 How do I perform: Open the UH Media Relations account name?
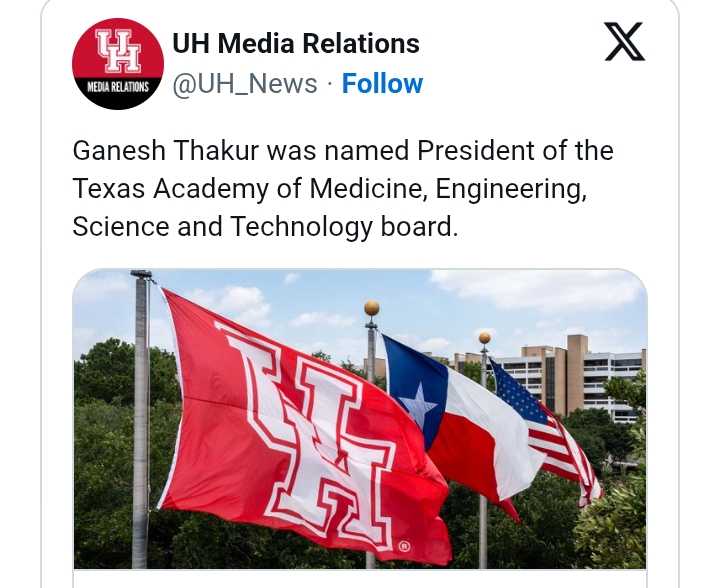click(296, 44)
